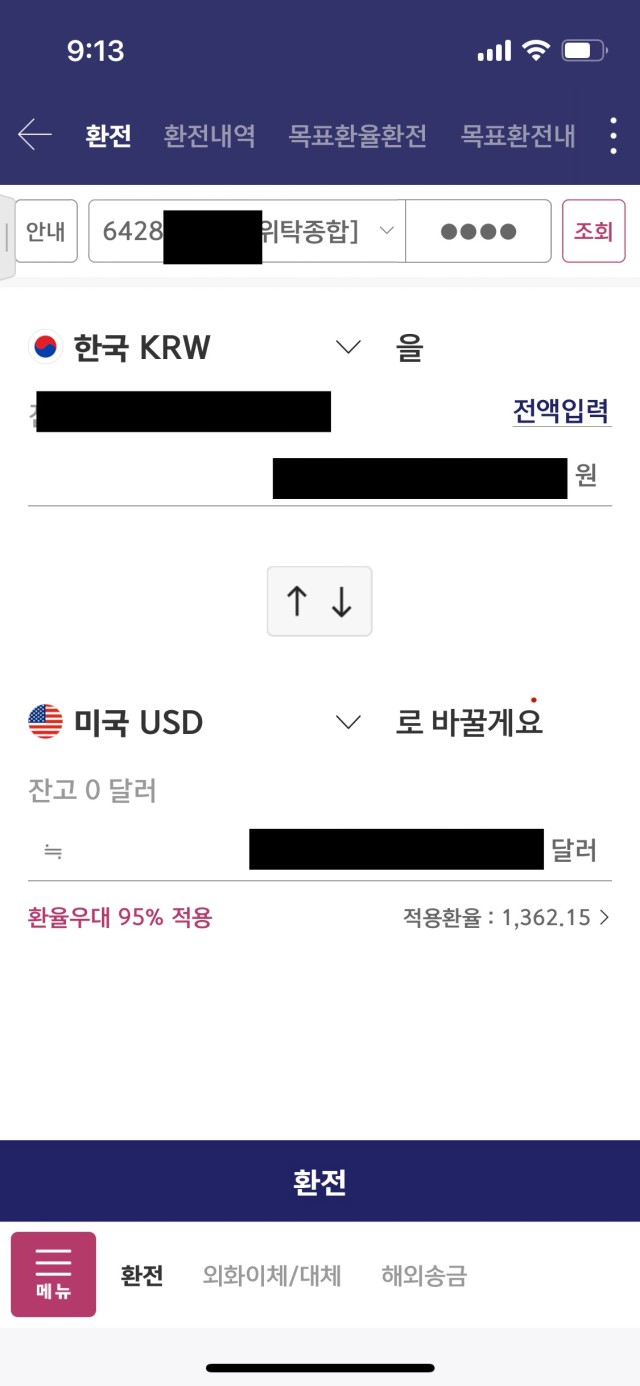
Task: Switch to the 환전내역 tab
Action: (x=210, y=136)
